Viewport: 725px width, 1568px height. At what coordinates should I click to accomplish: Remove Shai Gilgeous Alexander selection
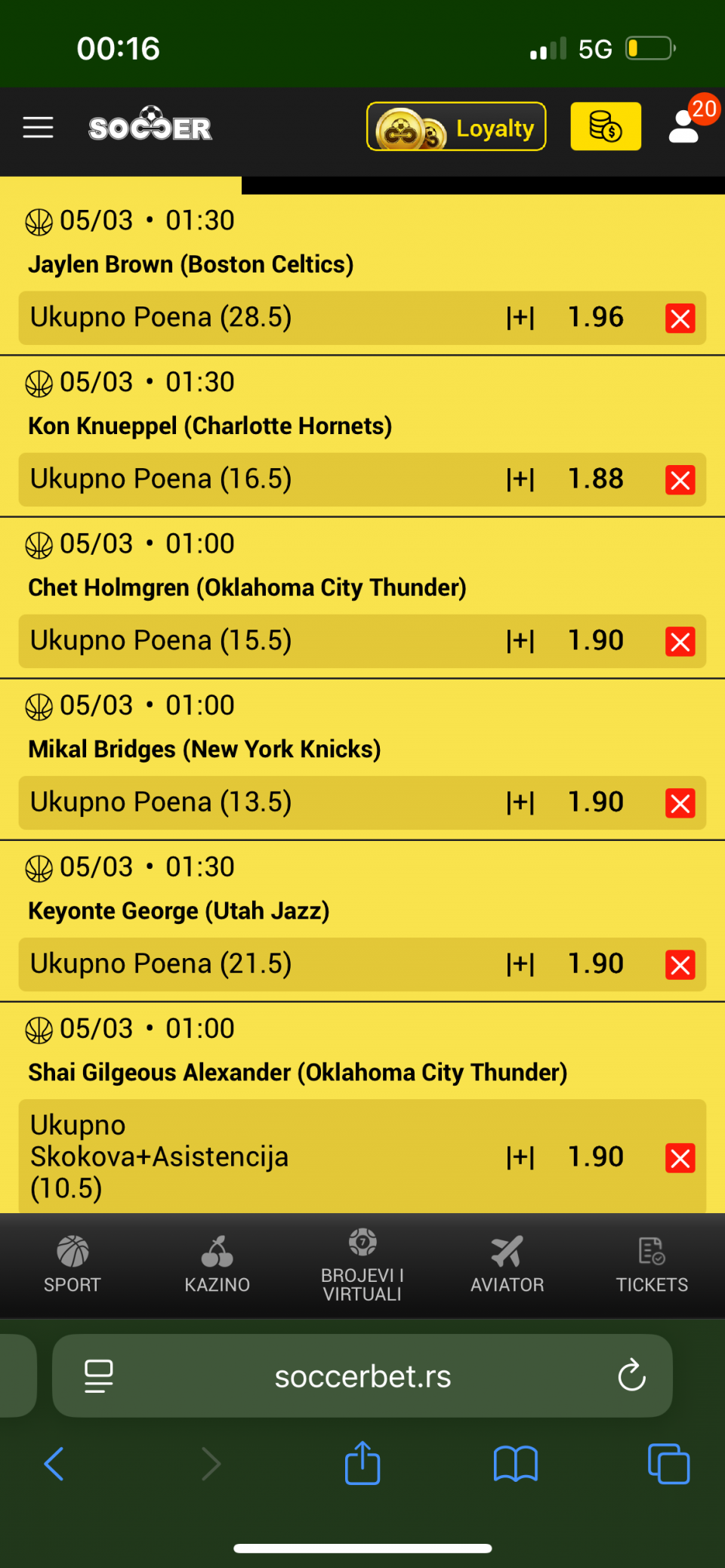pos(680,1158)
